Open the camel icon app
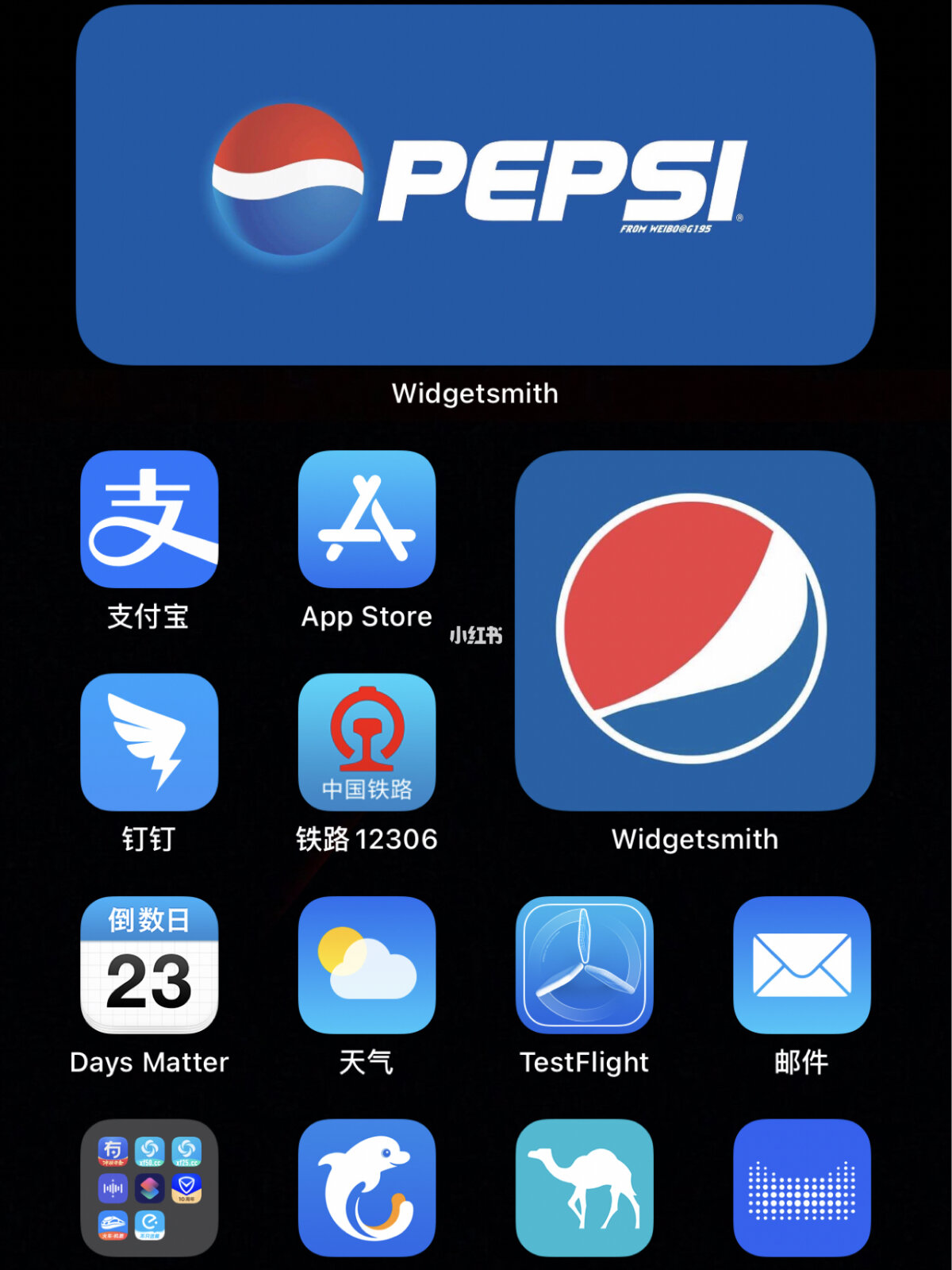This screenshot has height=1270, width=952. tap(585, 1187)
